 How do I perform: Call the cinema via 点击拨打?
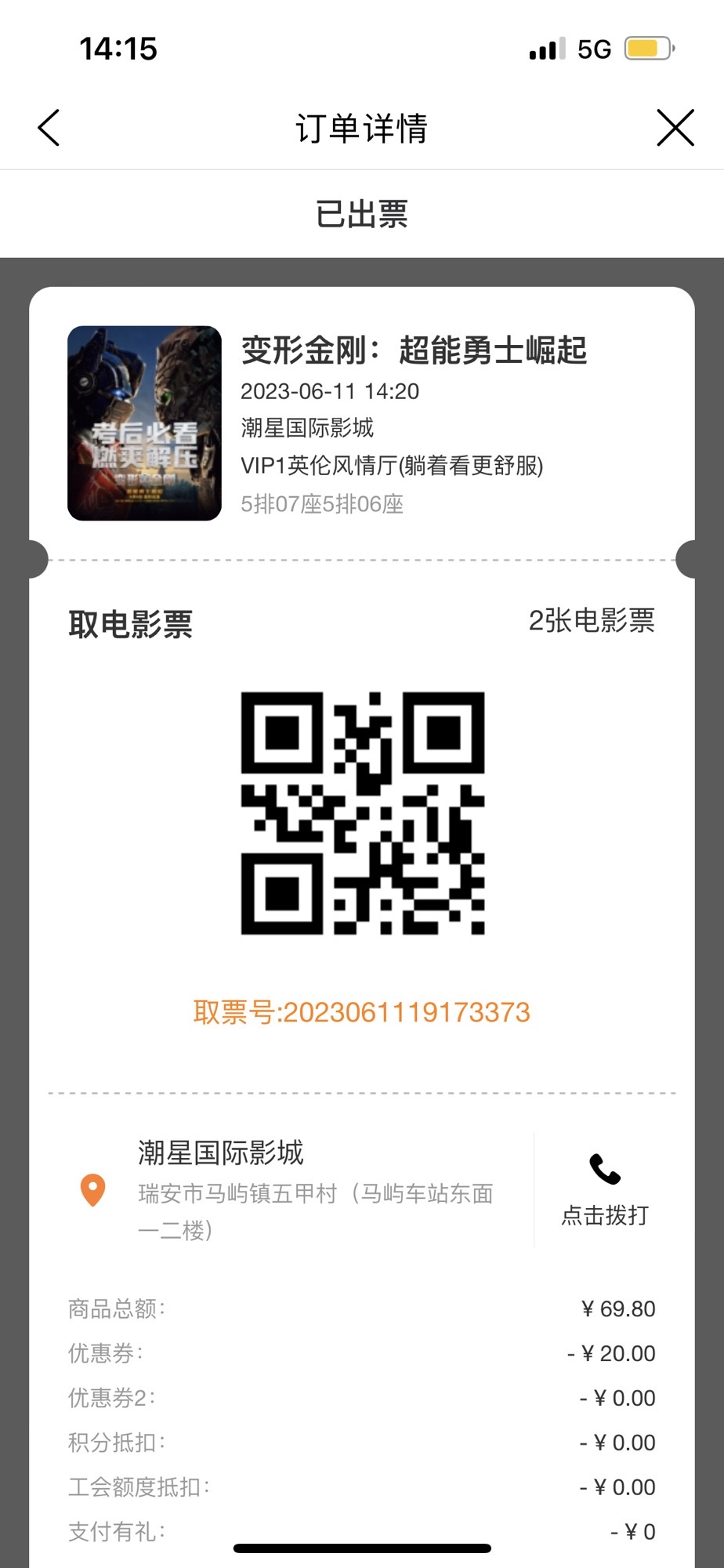click(605, 1189)
